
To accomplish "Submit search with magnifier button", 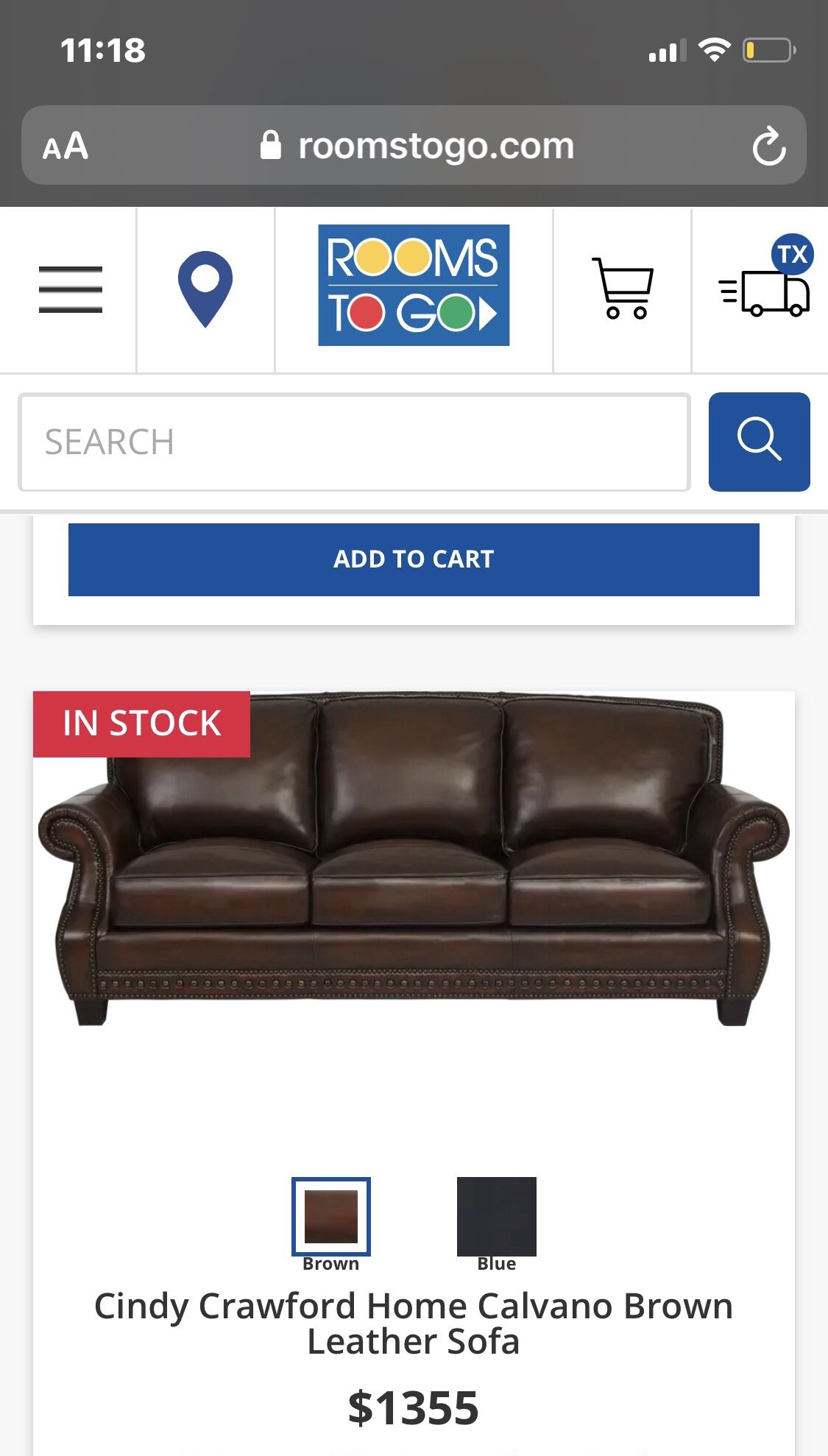I will click(x=759, y=442).
